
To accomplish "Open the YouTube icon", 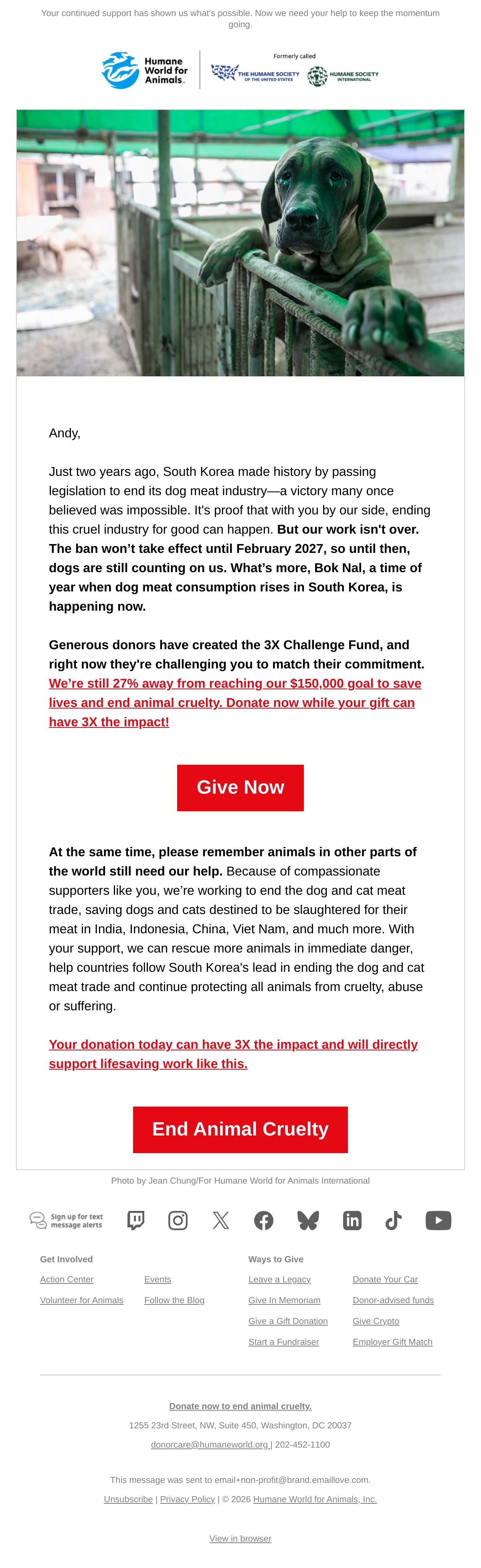I will coord(439,1221).
